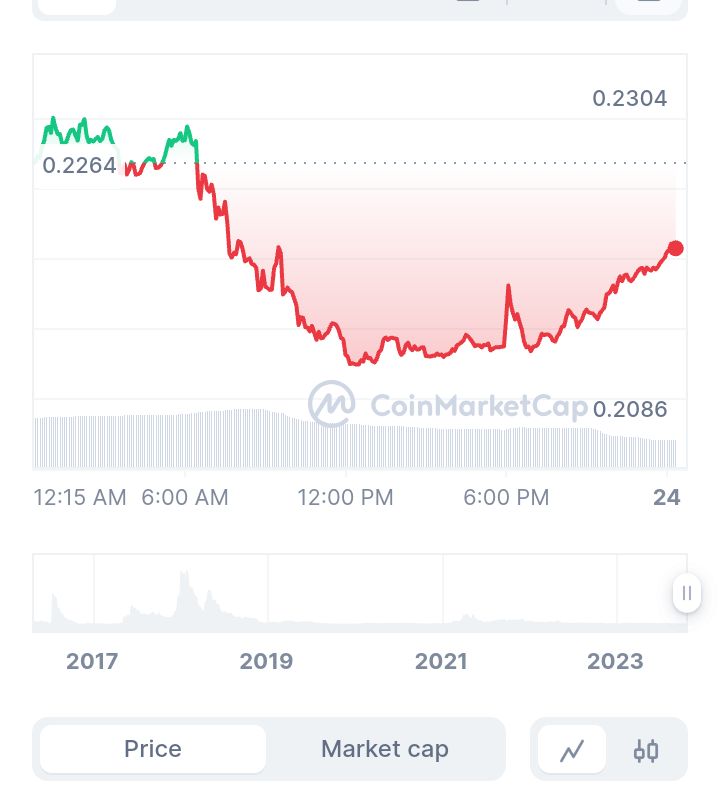Switch to the Market cap view
This screenshot has width=720, height=790.
pyautogui.click(x=384, y=749)
